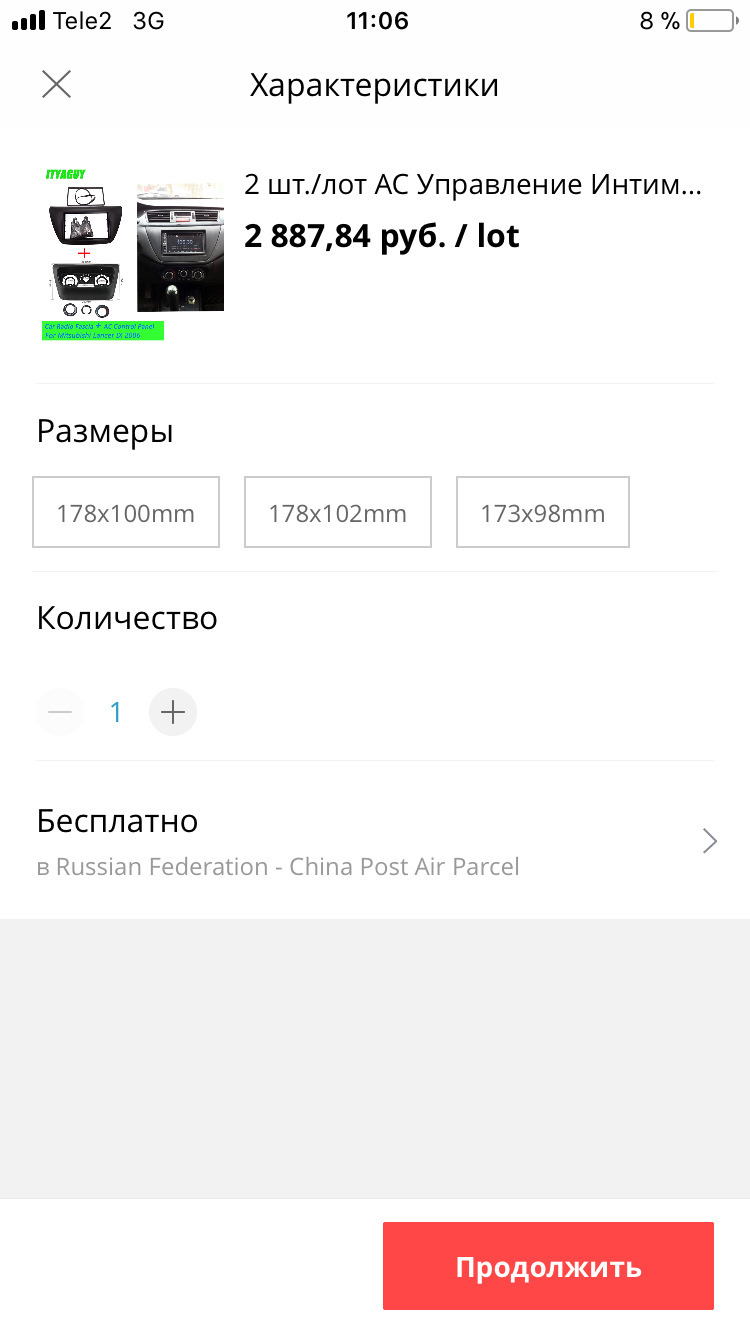
Task: Close the Характеристики screen
Action: coord(57,84)
